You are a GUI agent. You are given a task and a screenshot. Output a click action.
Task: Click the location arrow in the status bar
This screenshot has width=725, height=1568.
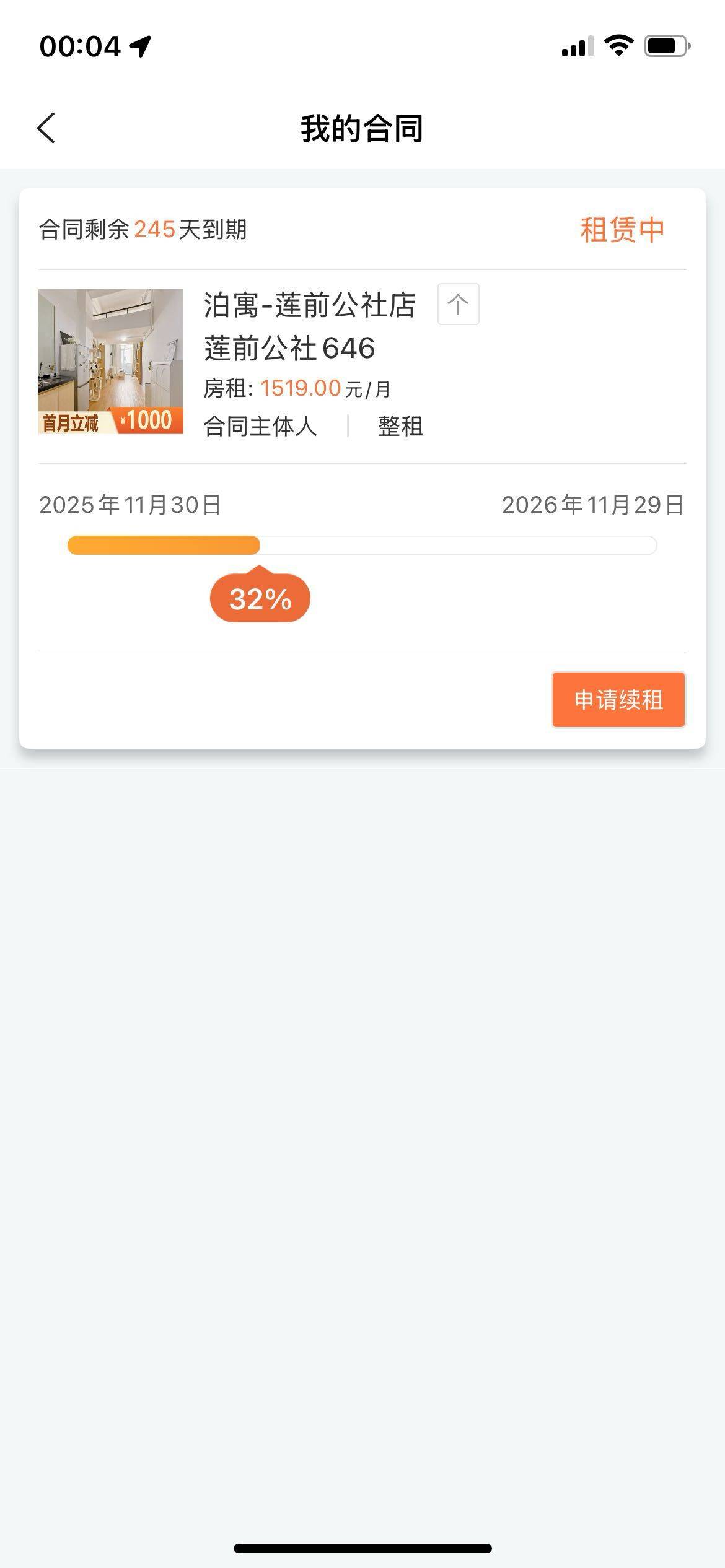pyautogui.click(x=139, y=45)
